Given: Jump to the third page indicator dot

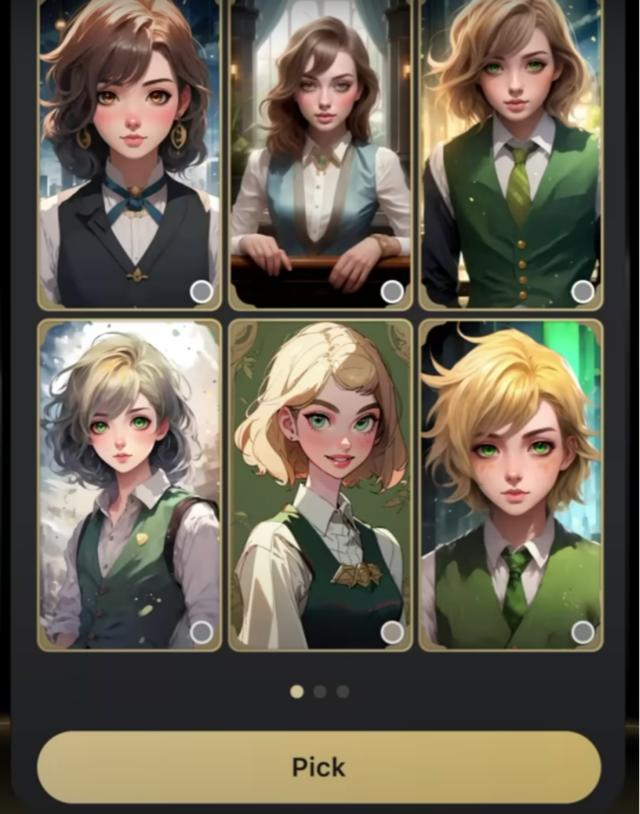Looking at the screenshot, I should (343, 691).
